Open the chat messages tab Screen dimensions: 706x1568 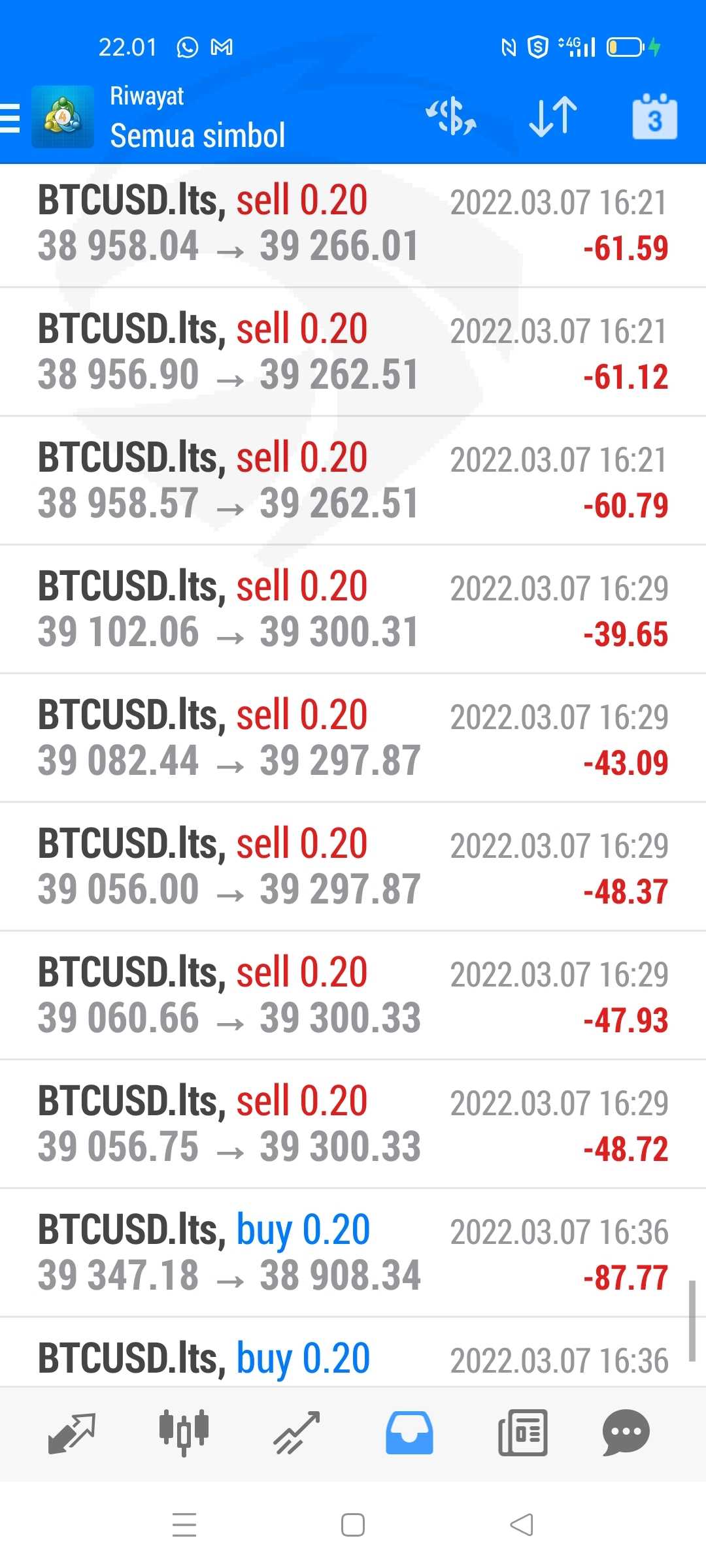(x=626, y=1433)
